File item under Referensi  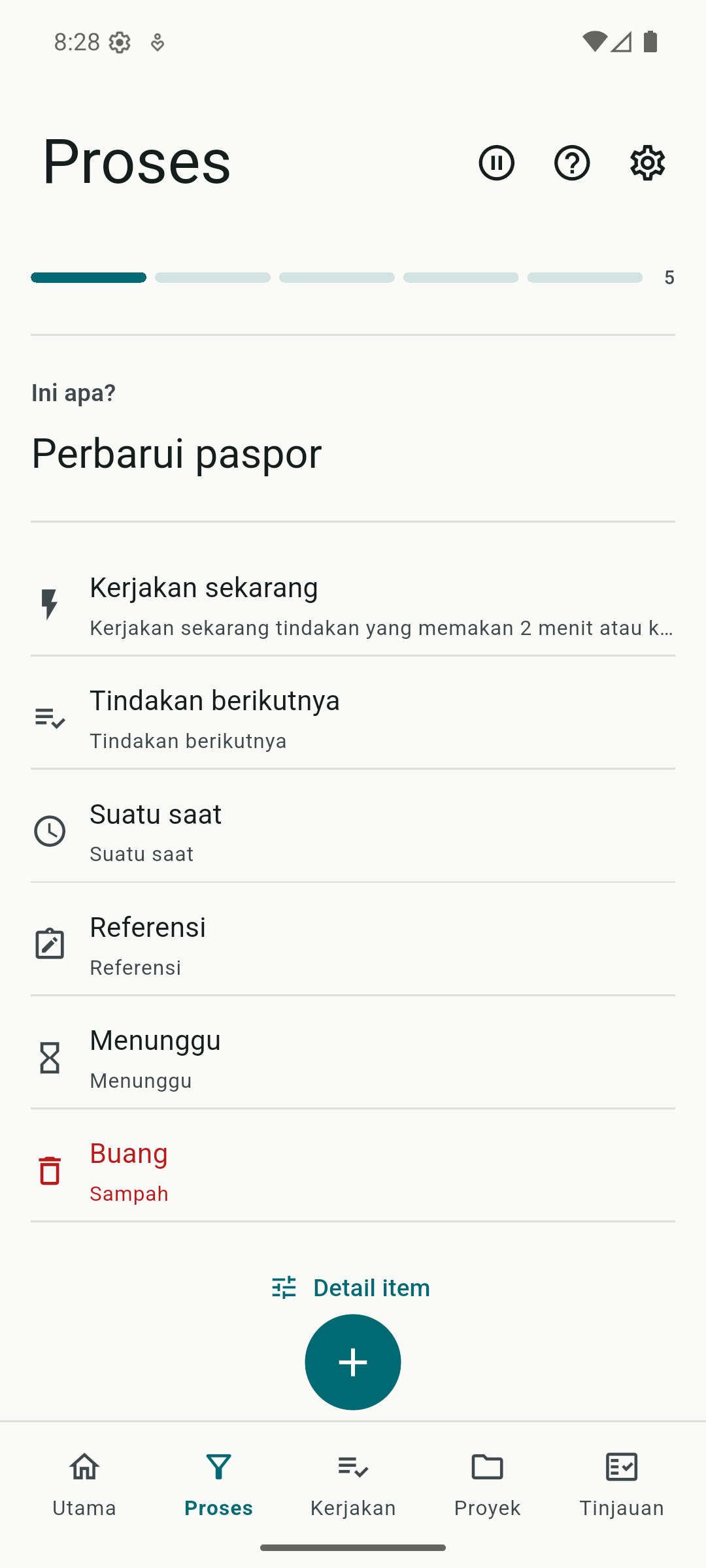click(x=353, y=945)
